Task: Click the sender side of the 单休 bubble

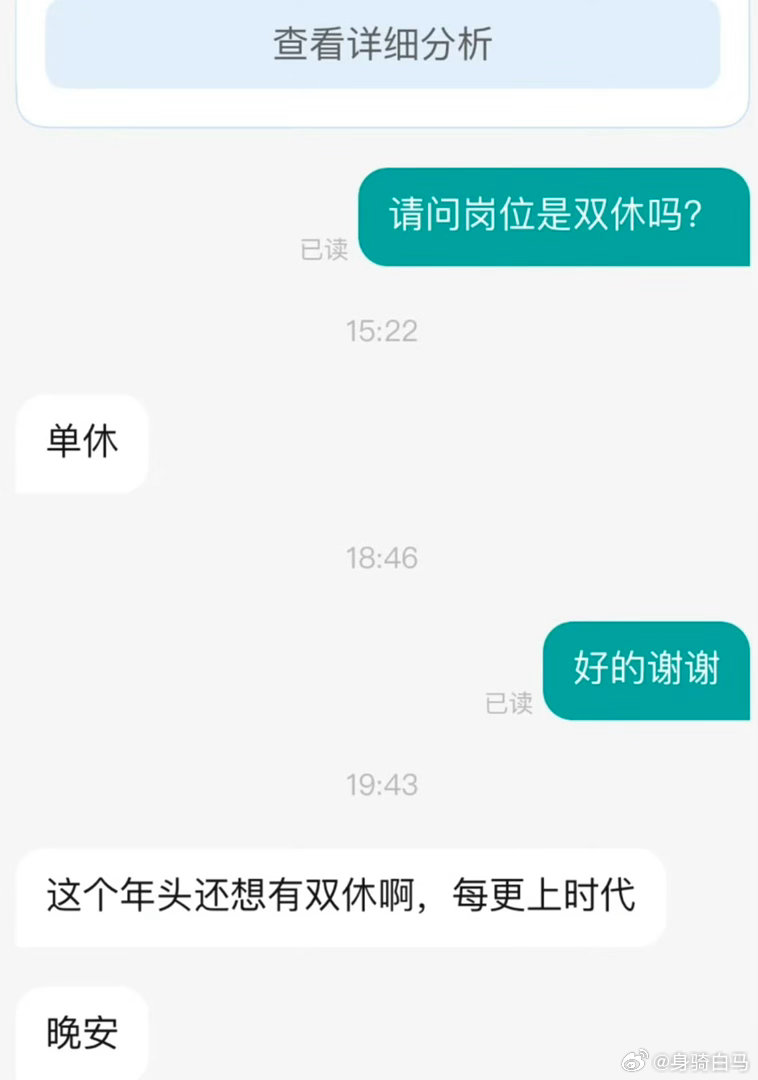Action: [x=79, y=443]
